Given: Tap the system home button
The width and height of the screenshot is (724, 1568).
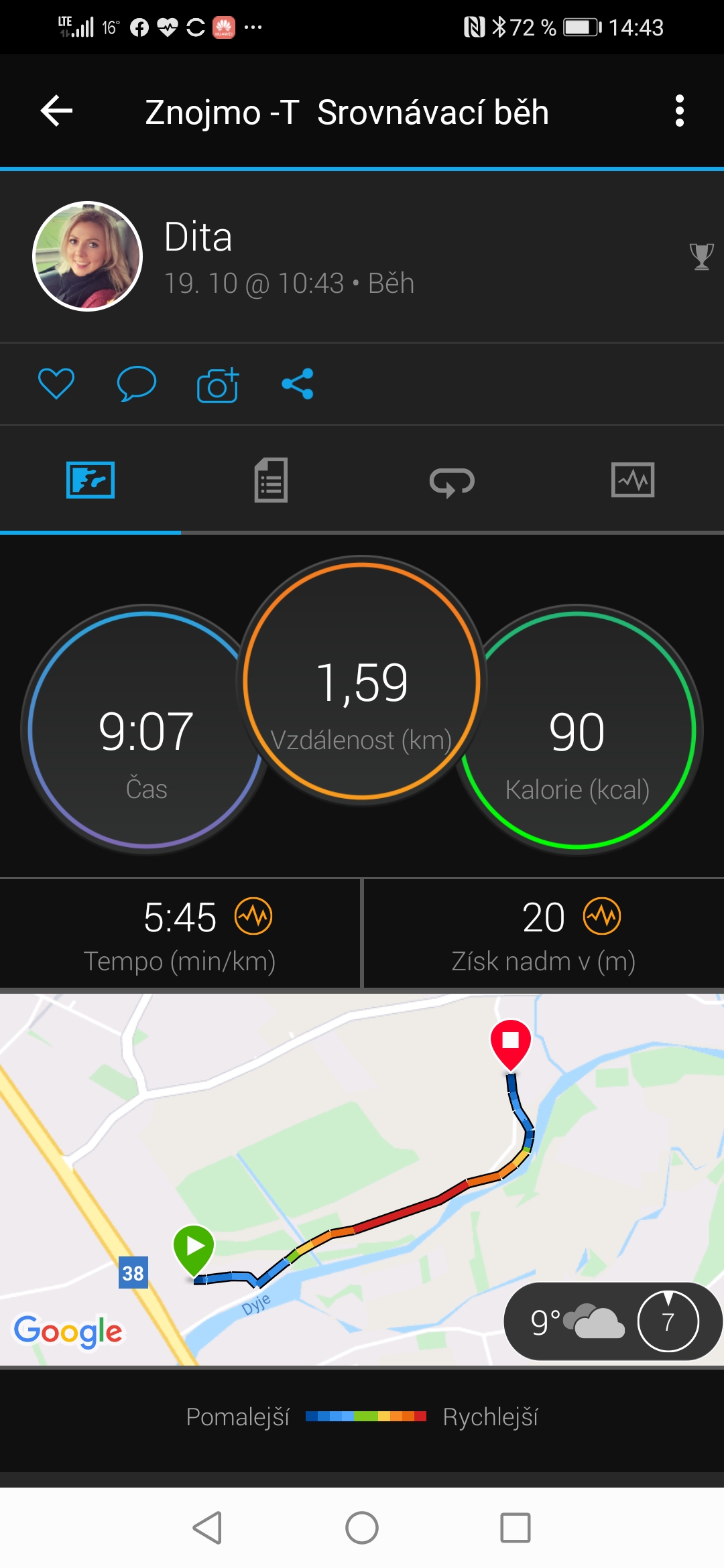Looking at the screenshot, I should 362,1528.
